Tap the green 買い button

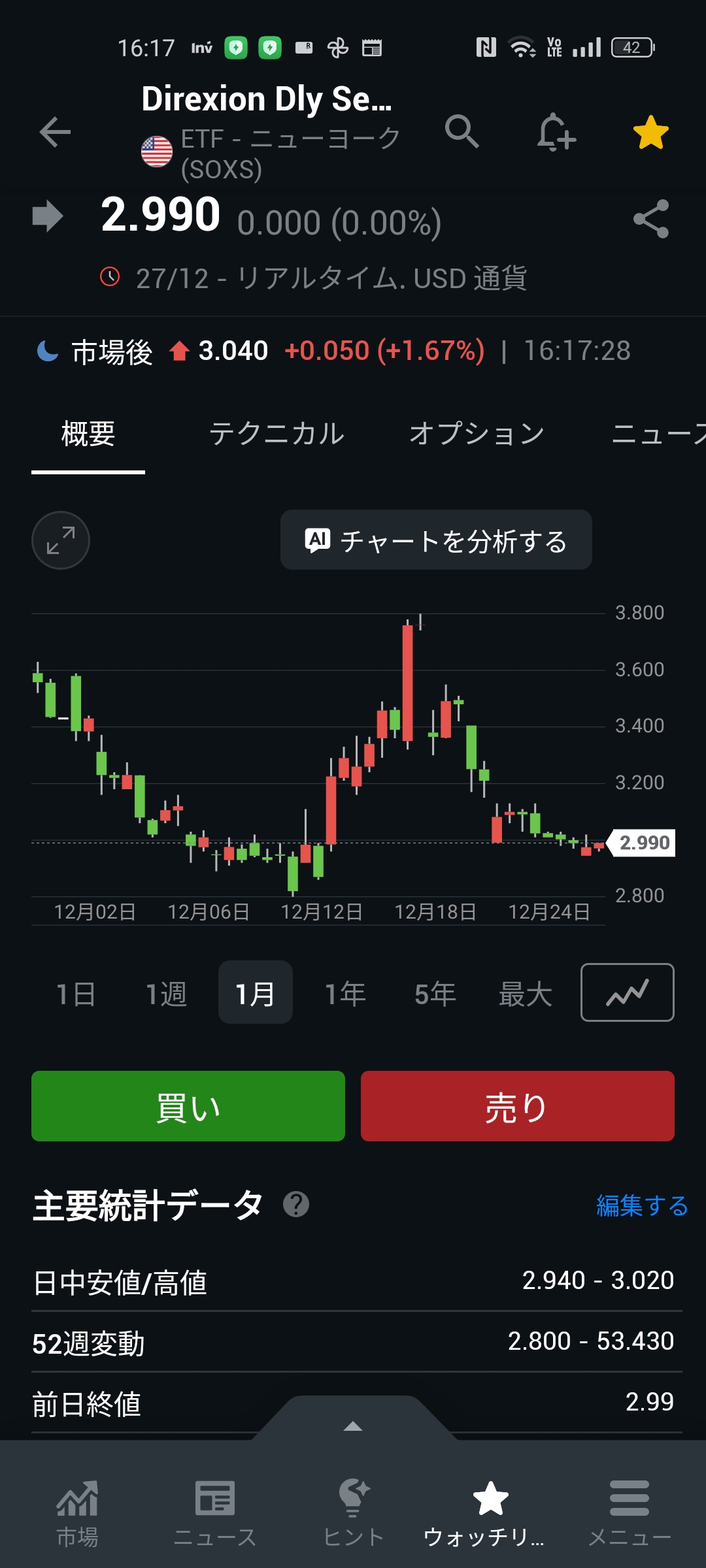(x=188, y=1106)
